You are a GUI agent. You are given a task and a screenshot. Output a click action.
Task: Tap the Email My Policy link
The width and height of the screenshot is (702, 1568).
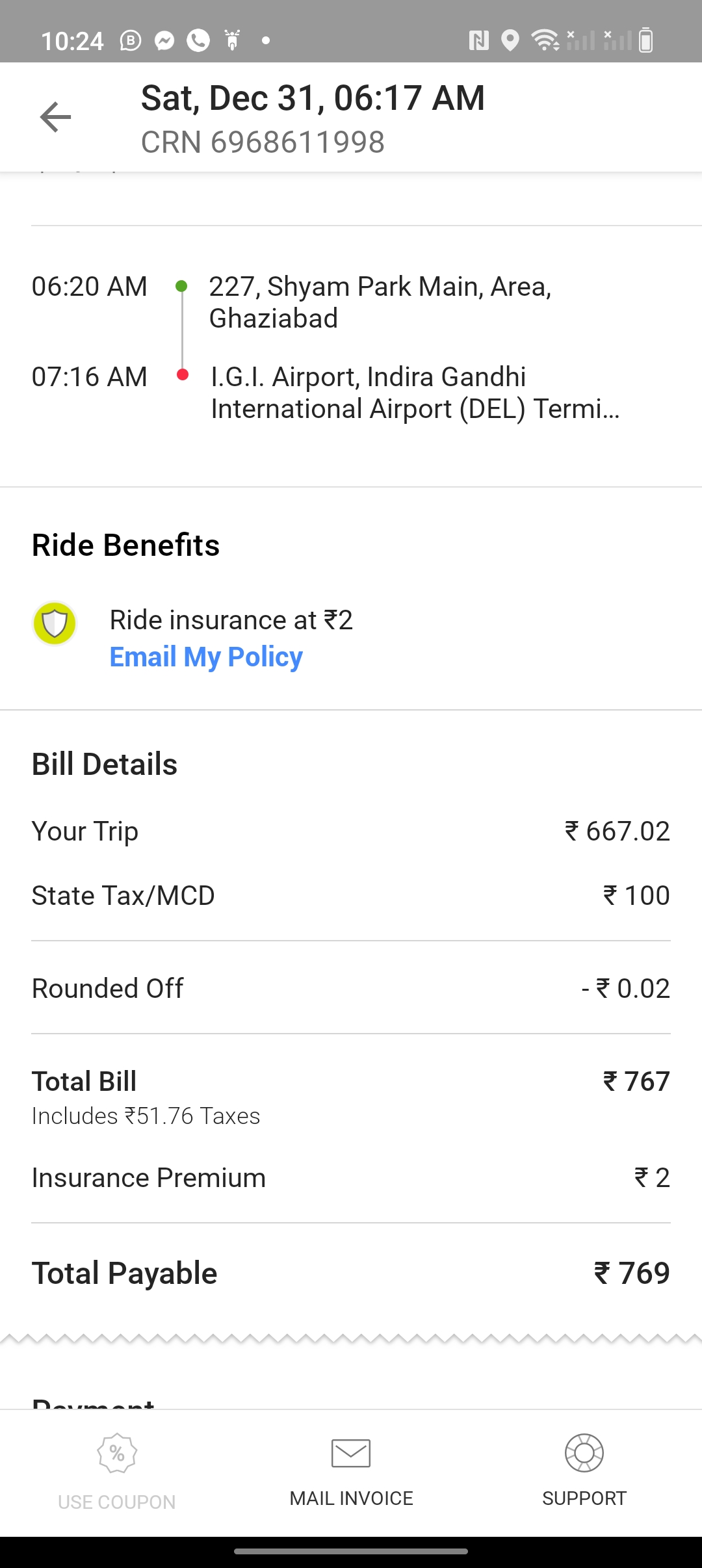206,657
